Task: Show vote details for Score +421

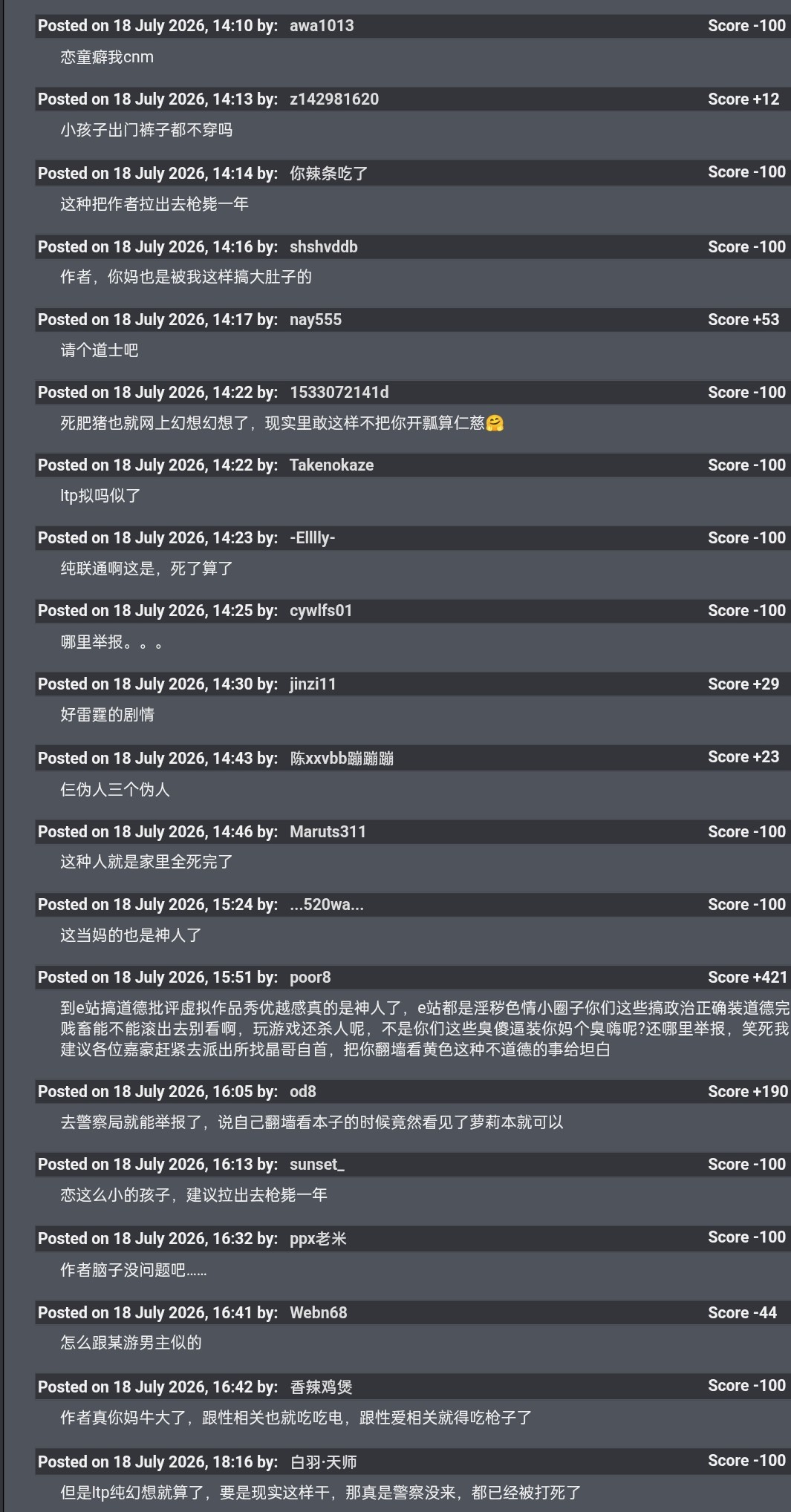Action: click(x=747, y=977)
